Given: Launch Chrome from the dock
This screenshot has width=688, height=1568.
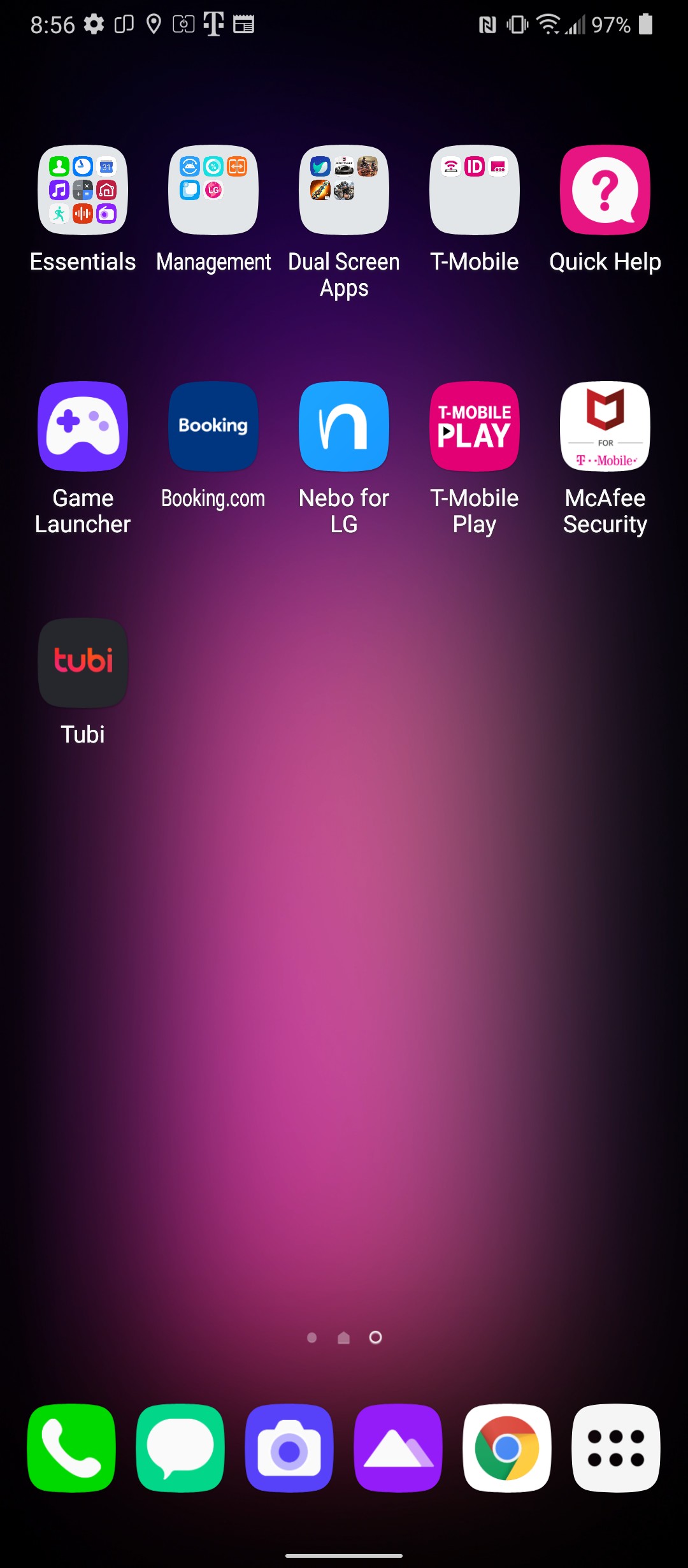Looking at the screenshot, I should (x=507, y=1448).
